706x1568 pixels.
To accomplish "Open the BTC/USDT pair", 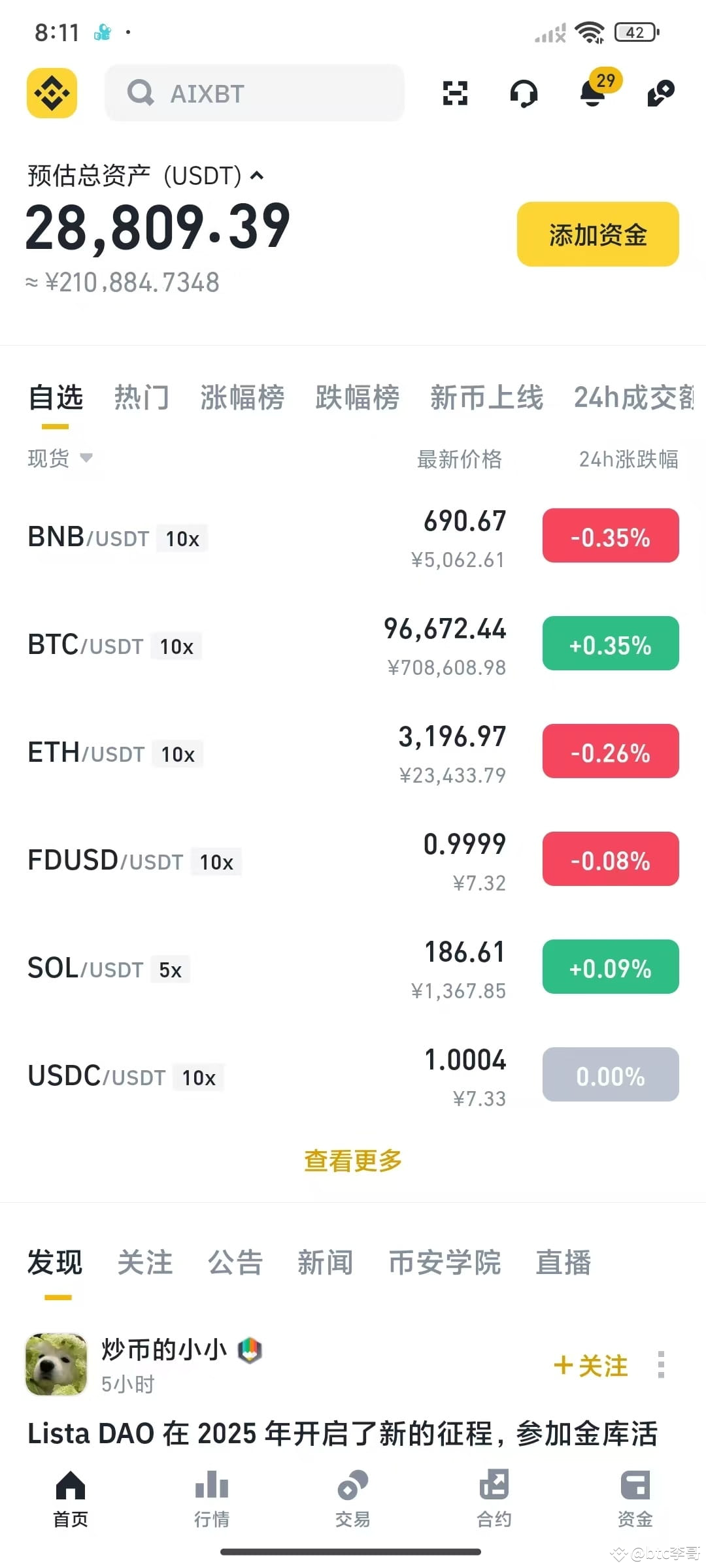I will [x=353, y=644].
